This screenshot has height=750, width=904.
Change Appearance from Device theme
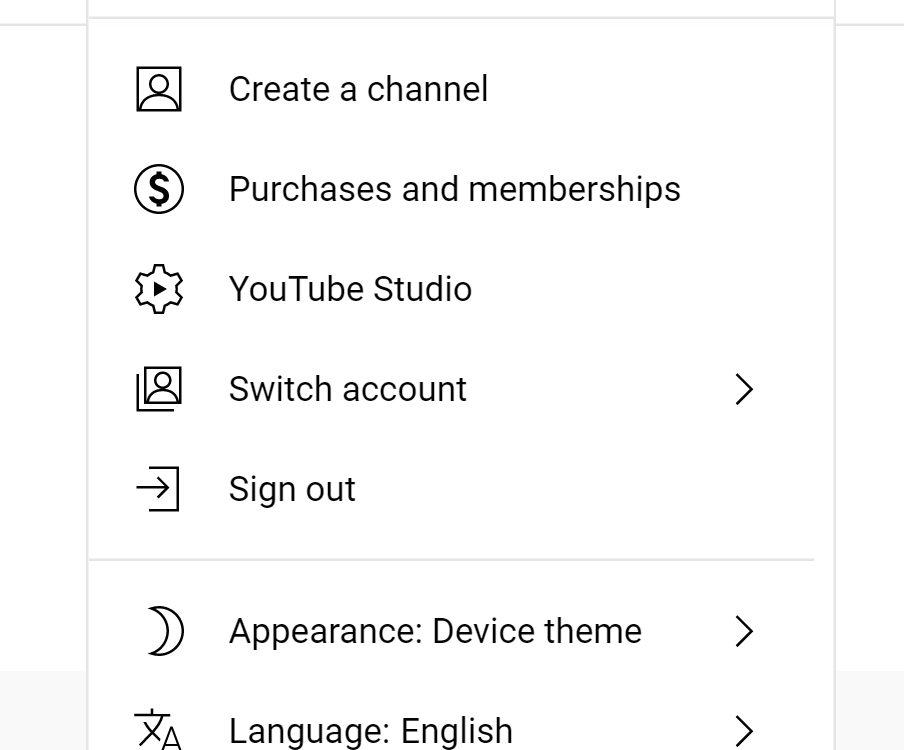tap(435, 631)
